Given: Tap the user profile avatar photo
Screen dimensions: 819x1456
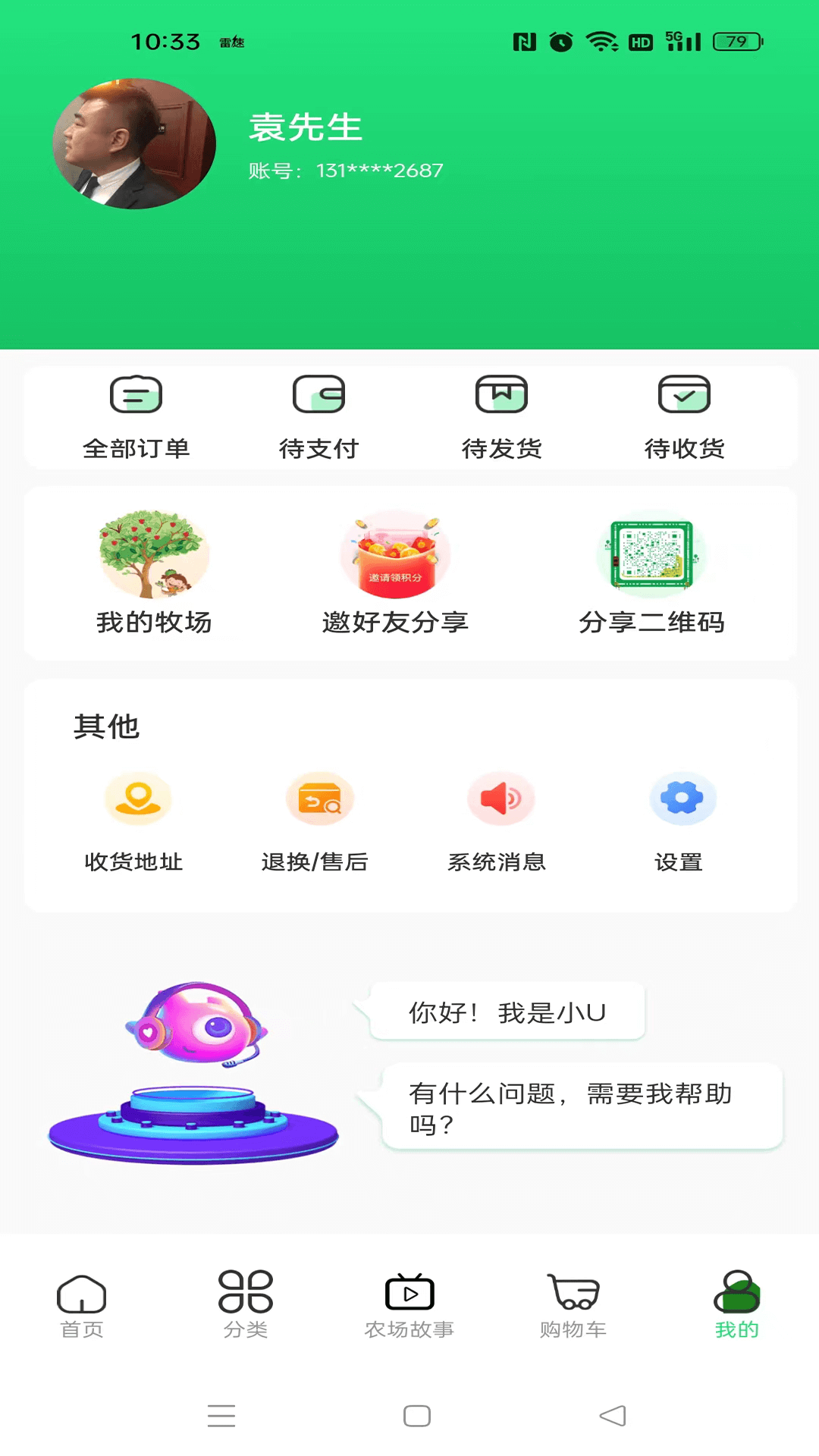Looking at the screenshot, I should (135, 144).
